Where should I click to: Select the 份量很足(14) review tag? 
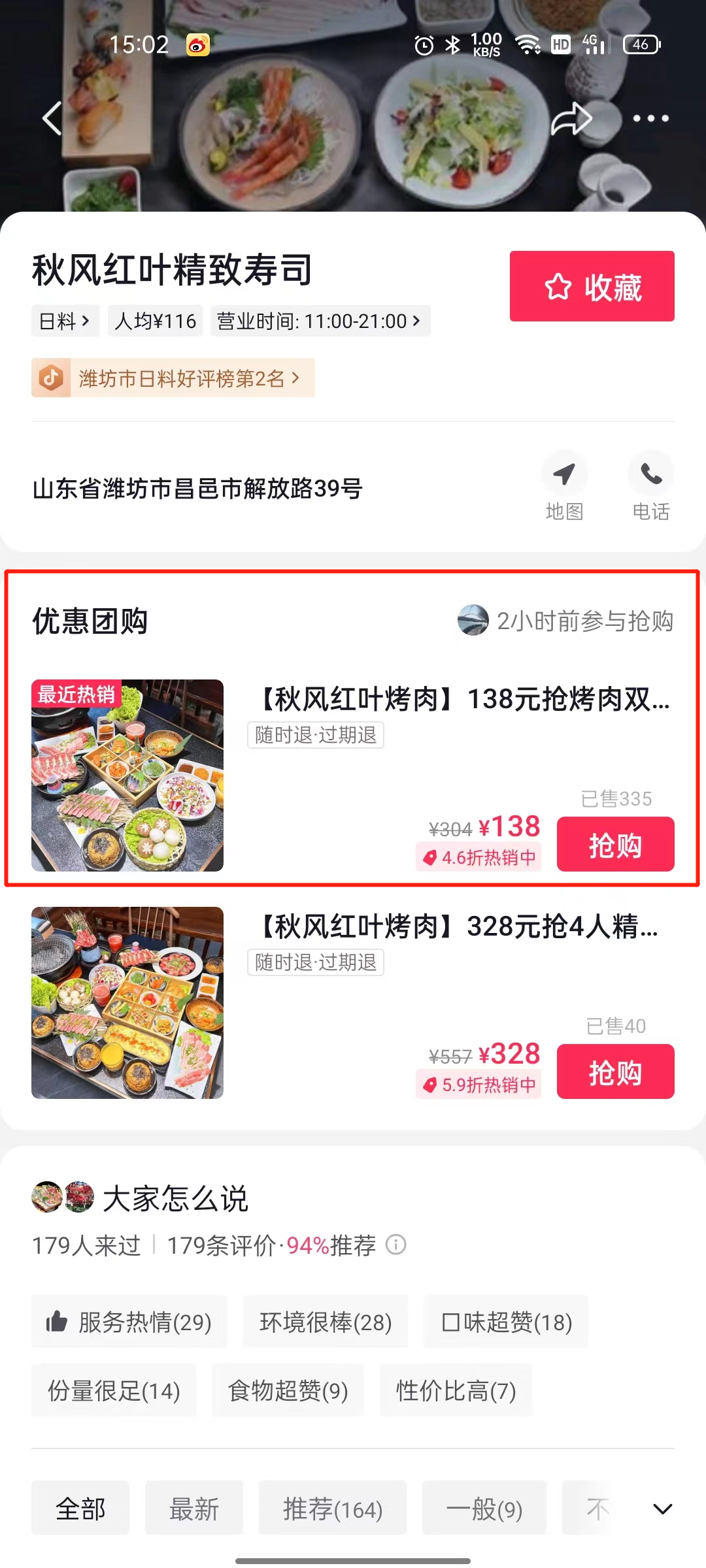[114, 1390]
